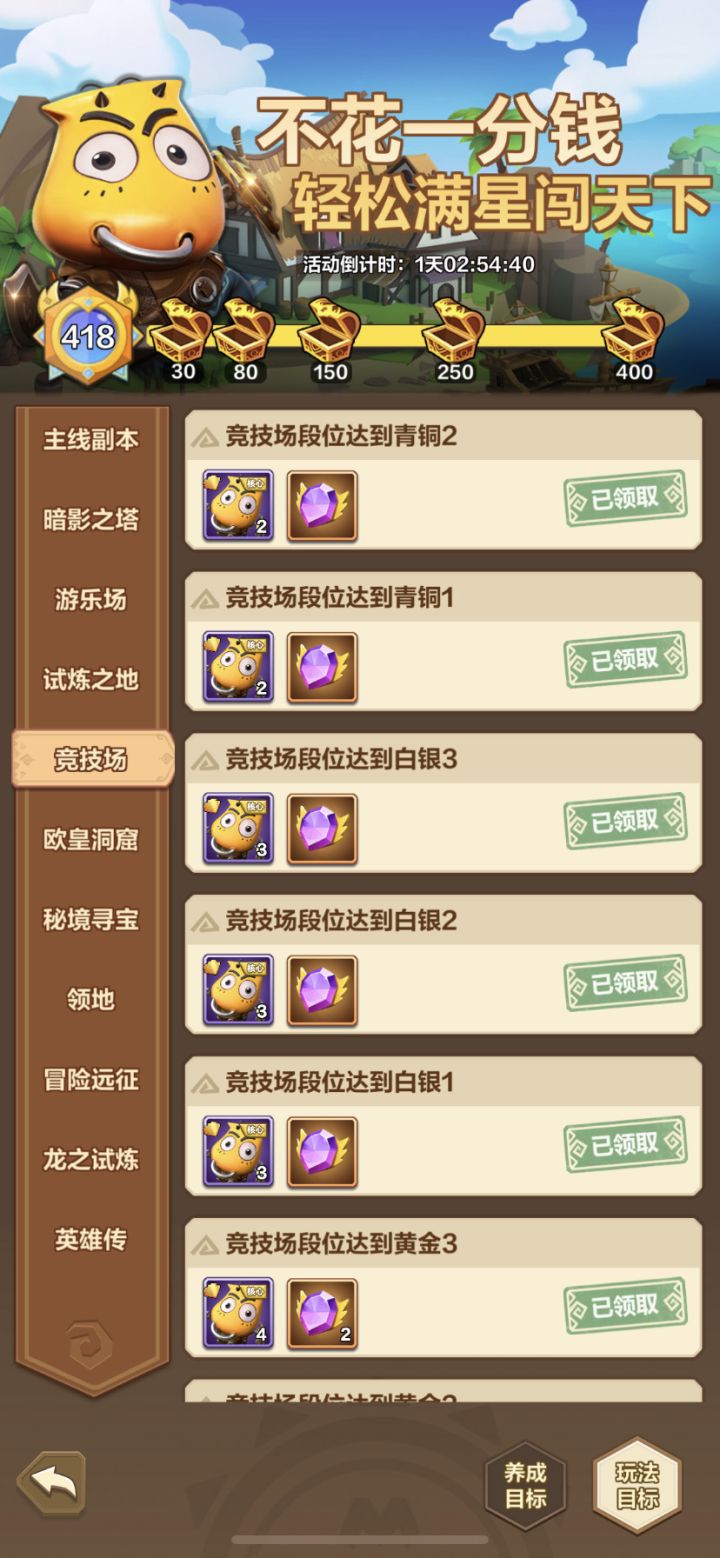This screenshot has height=1558, width=720.
Task: Select the 竞技场 sidebar entry
Action: click(x=91, y=758)
